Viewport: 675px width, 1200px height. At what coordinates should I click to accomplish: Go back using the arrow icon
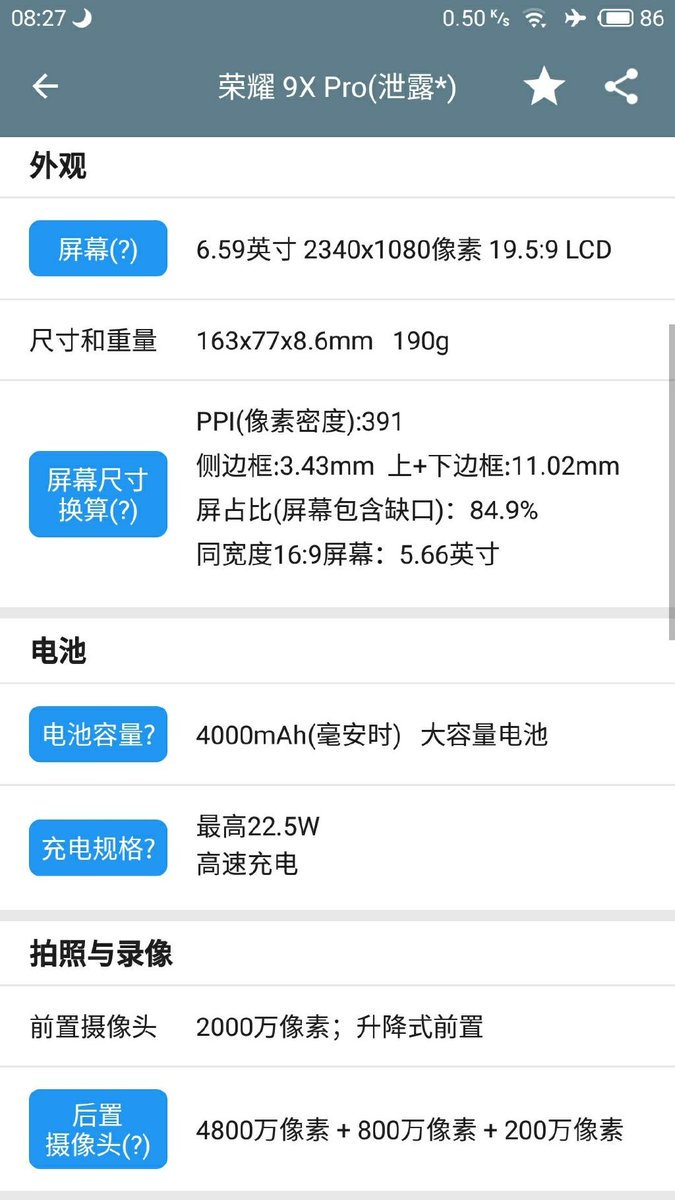[46, 87]
